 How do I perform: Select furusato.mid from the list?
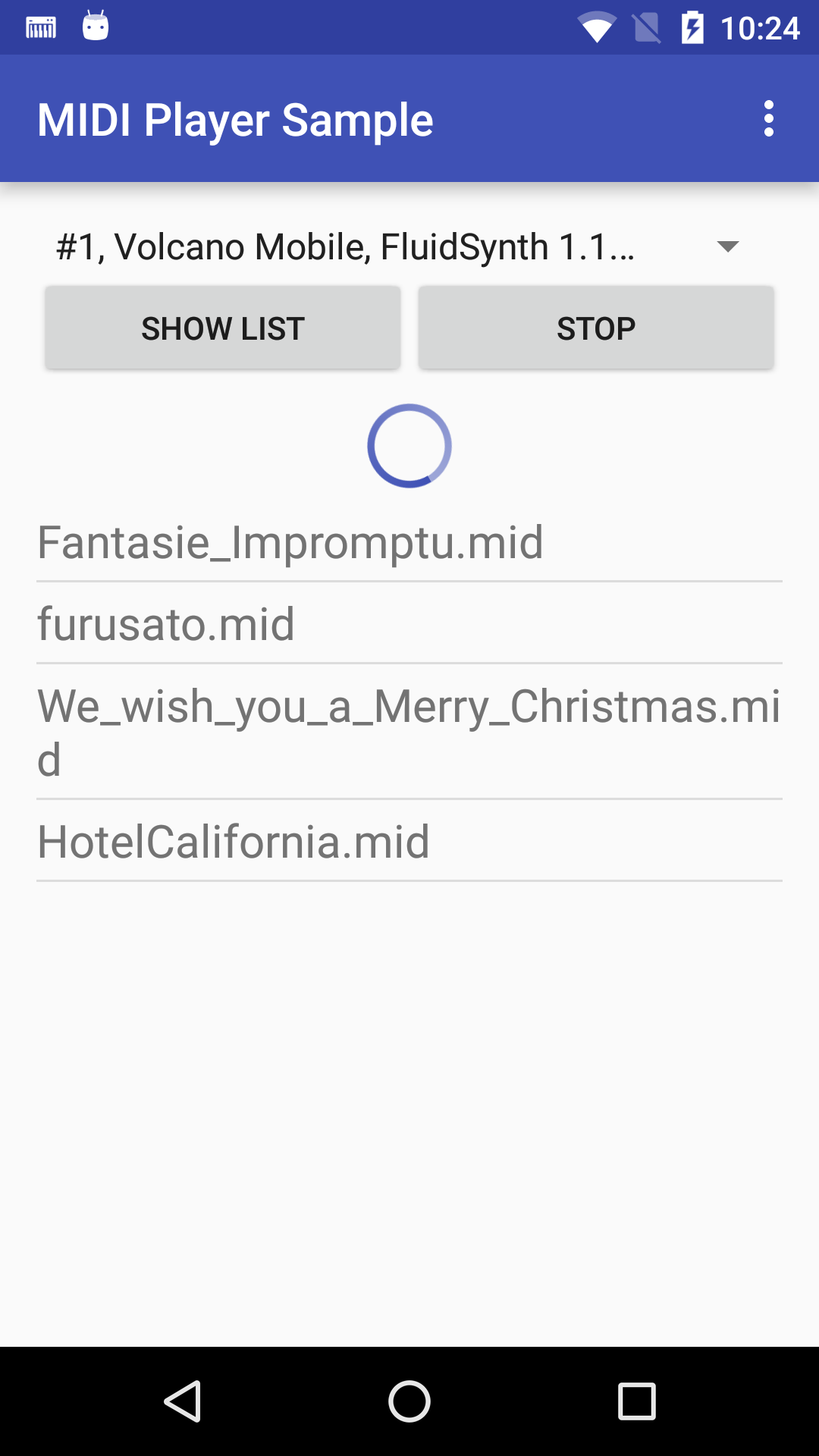pyautogui.click(x=166, y=624)
